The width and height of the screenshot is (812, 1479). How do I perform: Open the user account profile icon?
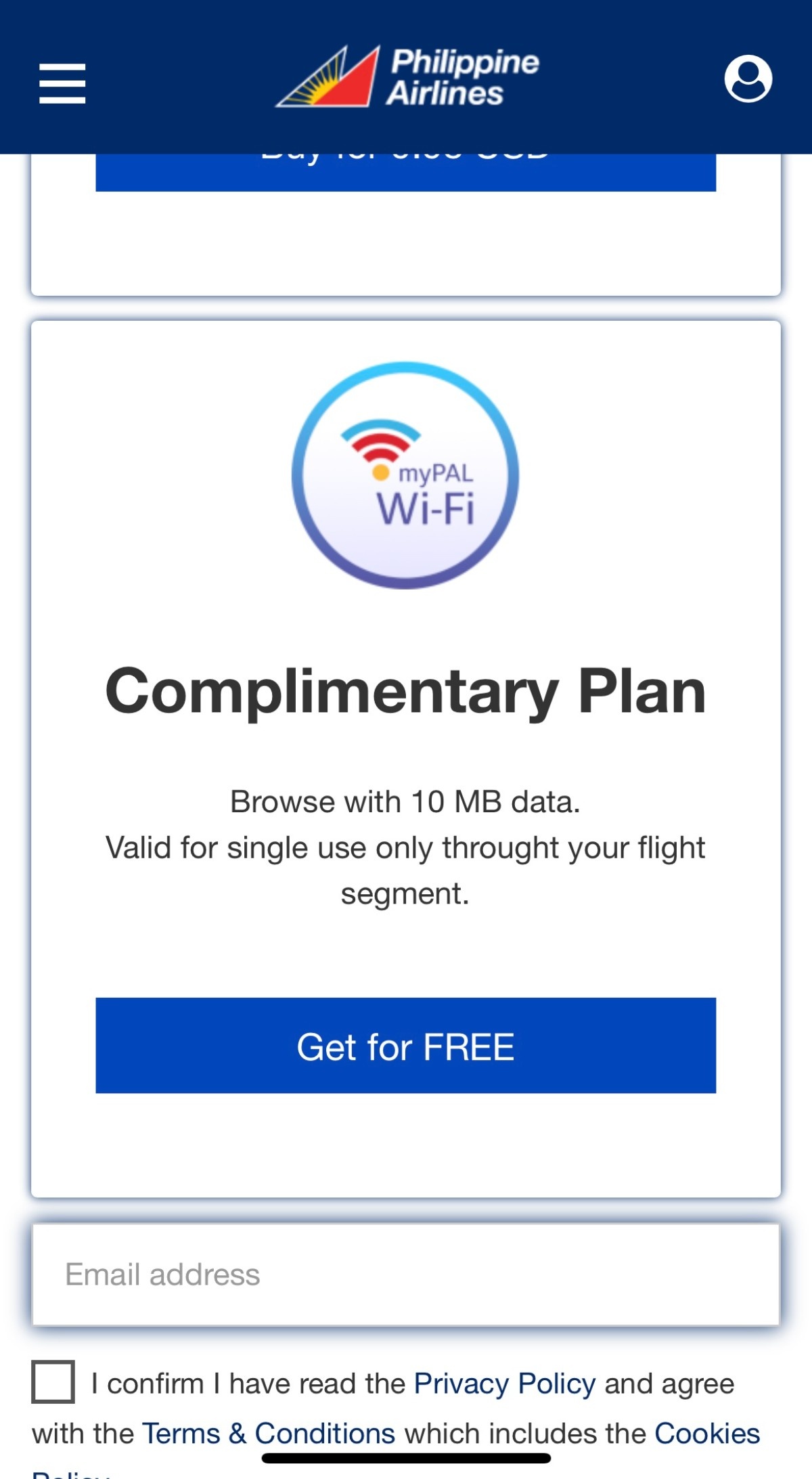pos(748,79)
